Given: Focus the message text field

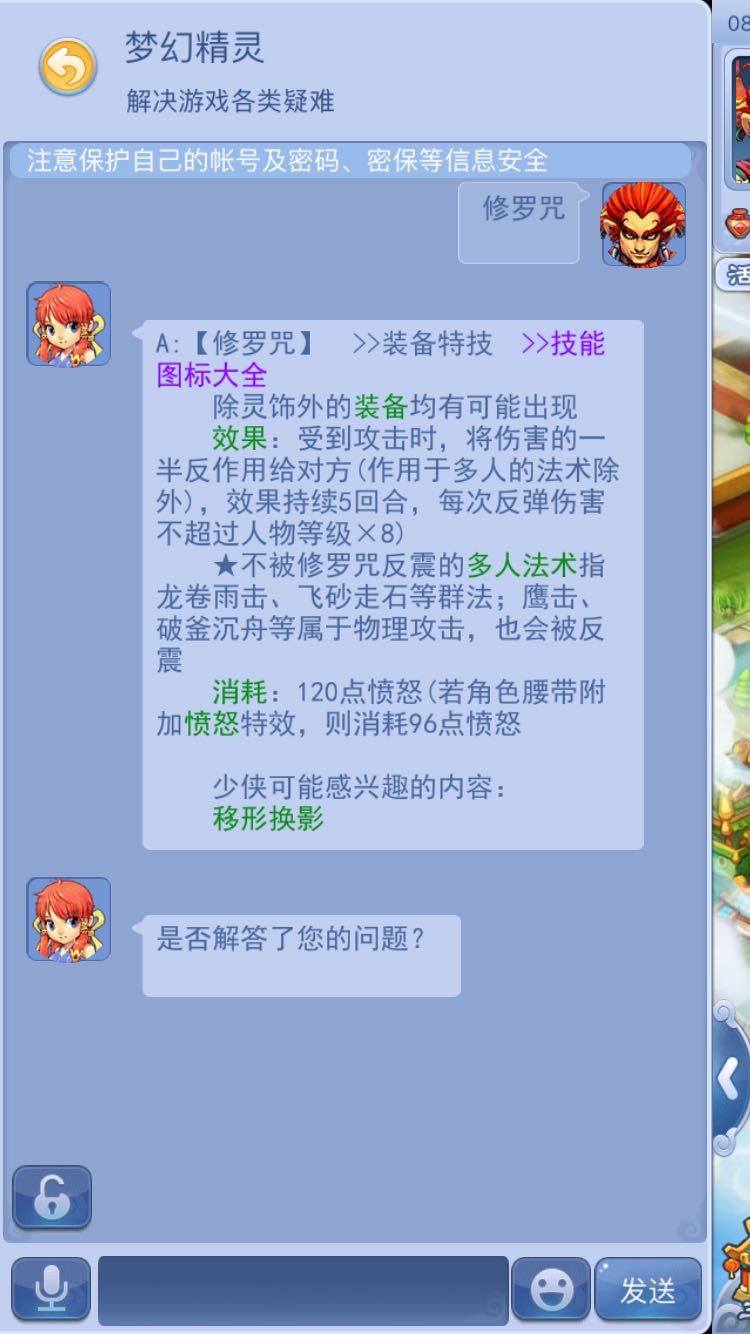Looking at the screenshot, I should click(x=303, y=1291).
